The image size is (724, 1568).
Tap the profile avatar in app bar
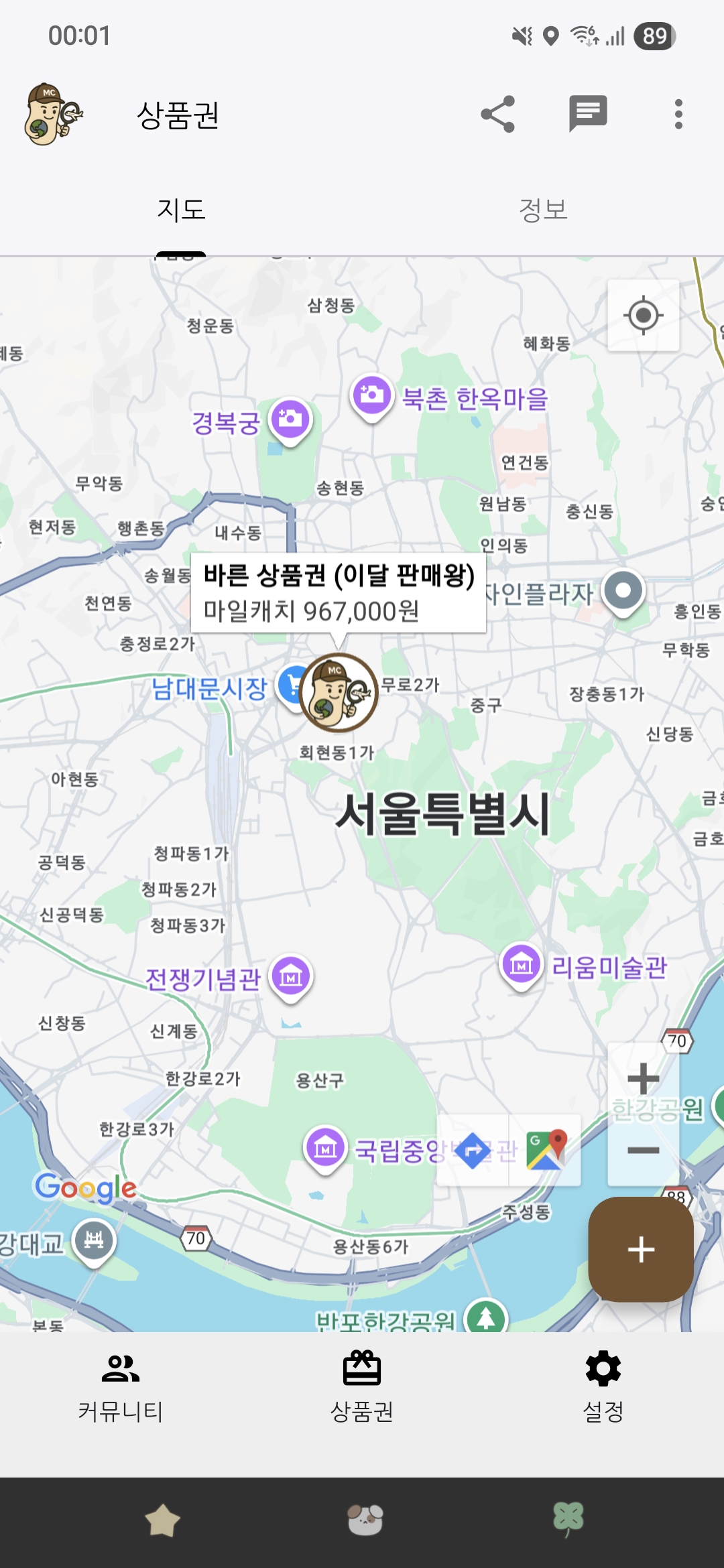[x=52, y=114]
